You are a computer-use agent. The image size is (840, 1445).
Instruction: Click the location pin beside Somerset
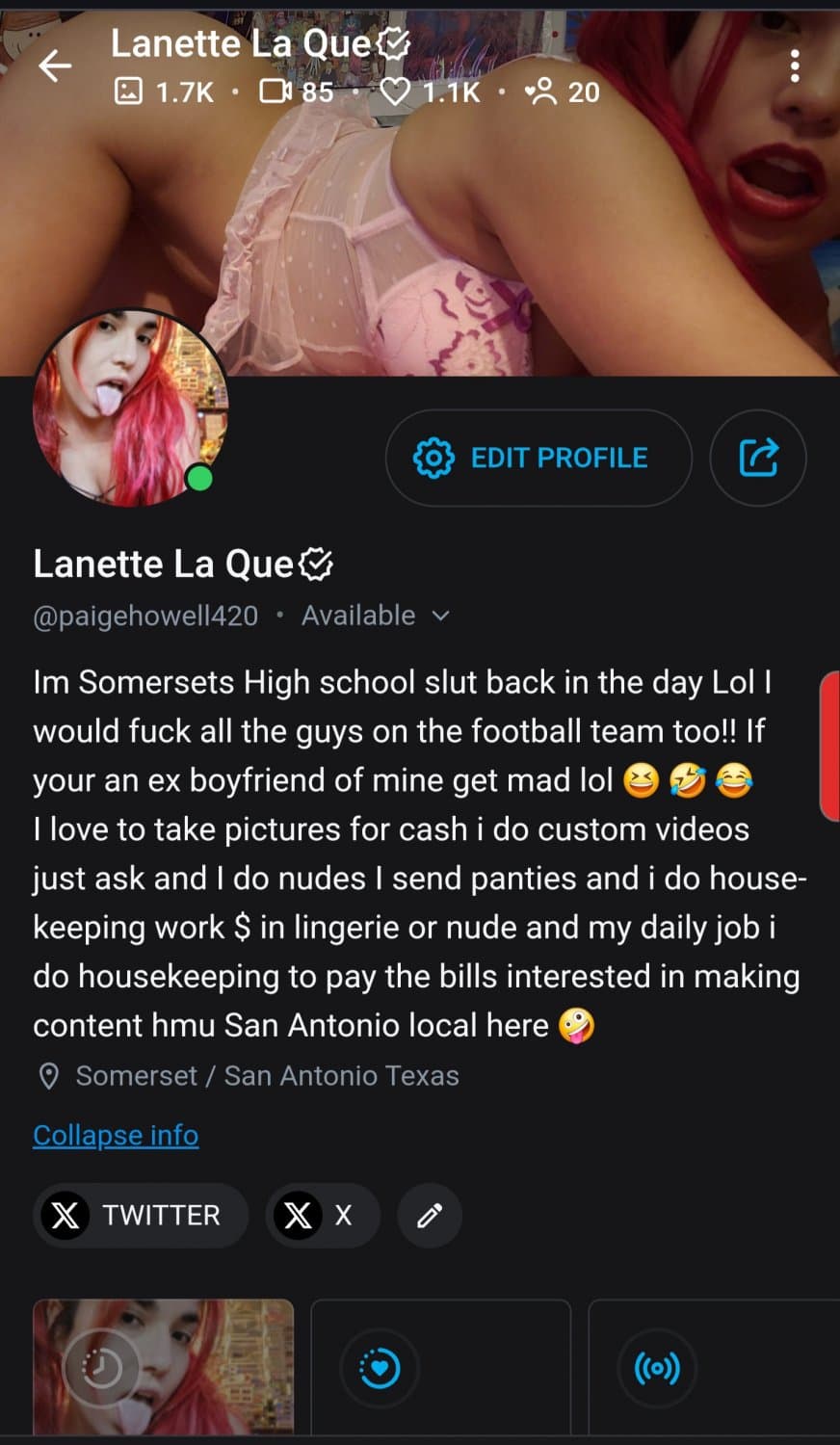coord(51,1075)
